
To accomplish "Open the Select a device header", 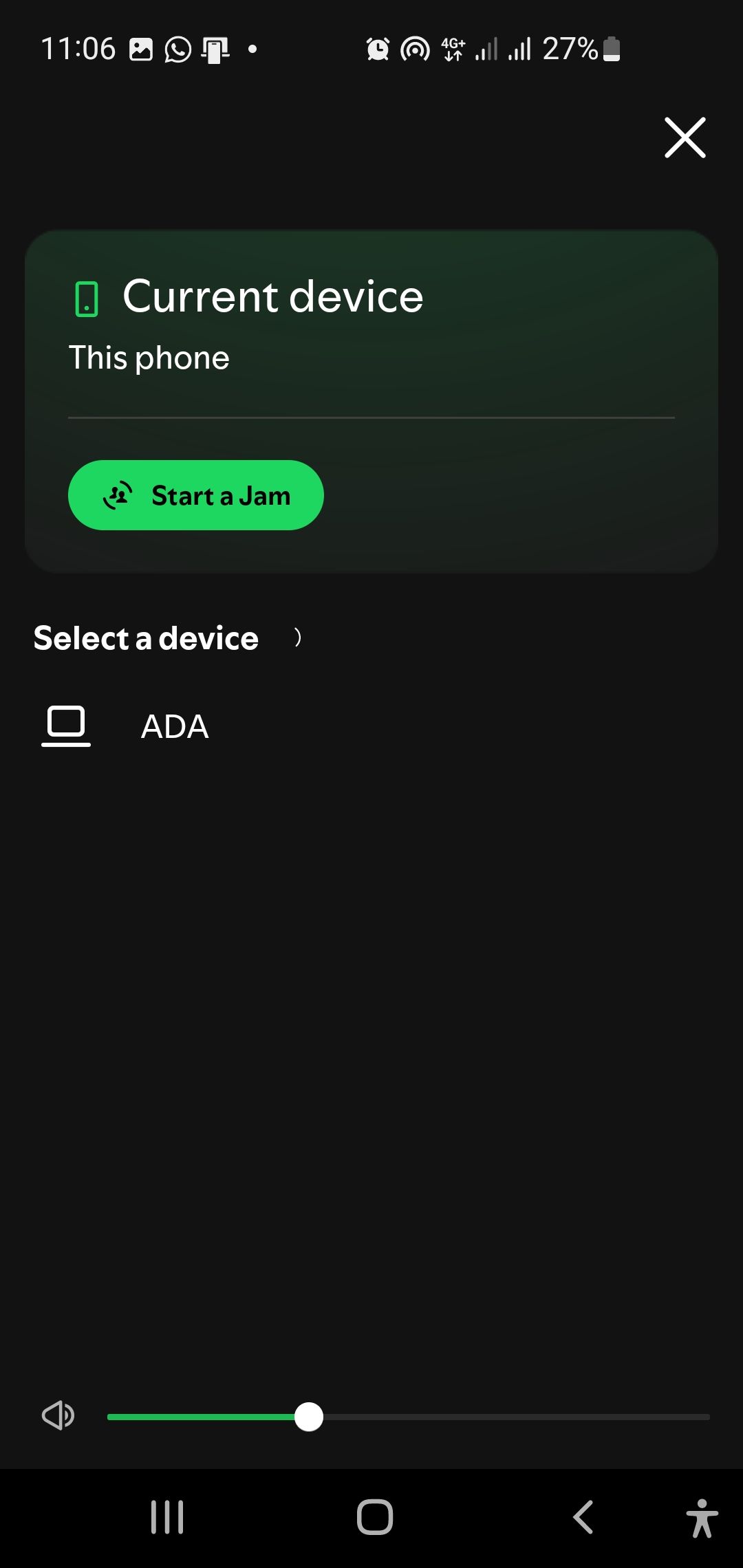I will click(144, 638).
